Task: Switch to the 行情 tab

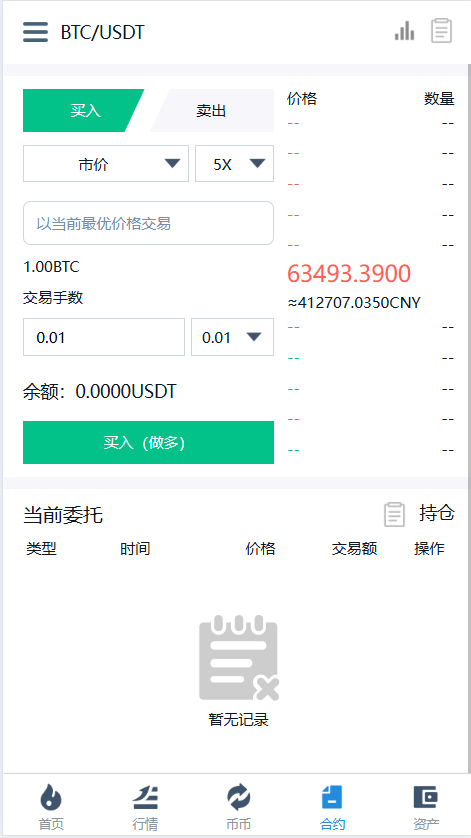Action: point(145,807)
